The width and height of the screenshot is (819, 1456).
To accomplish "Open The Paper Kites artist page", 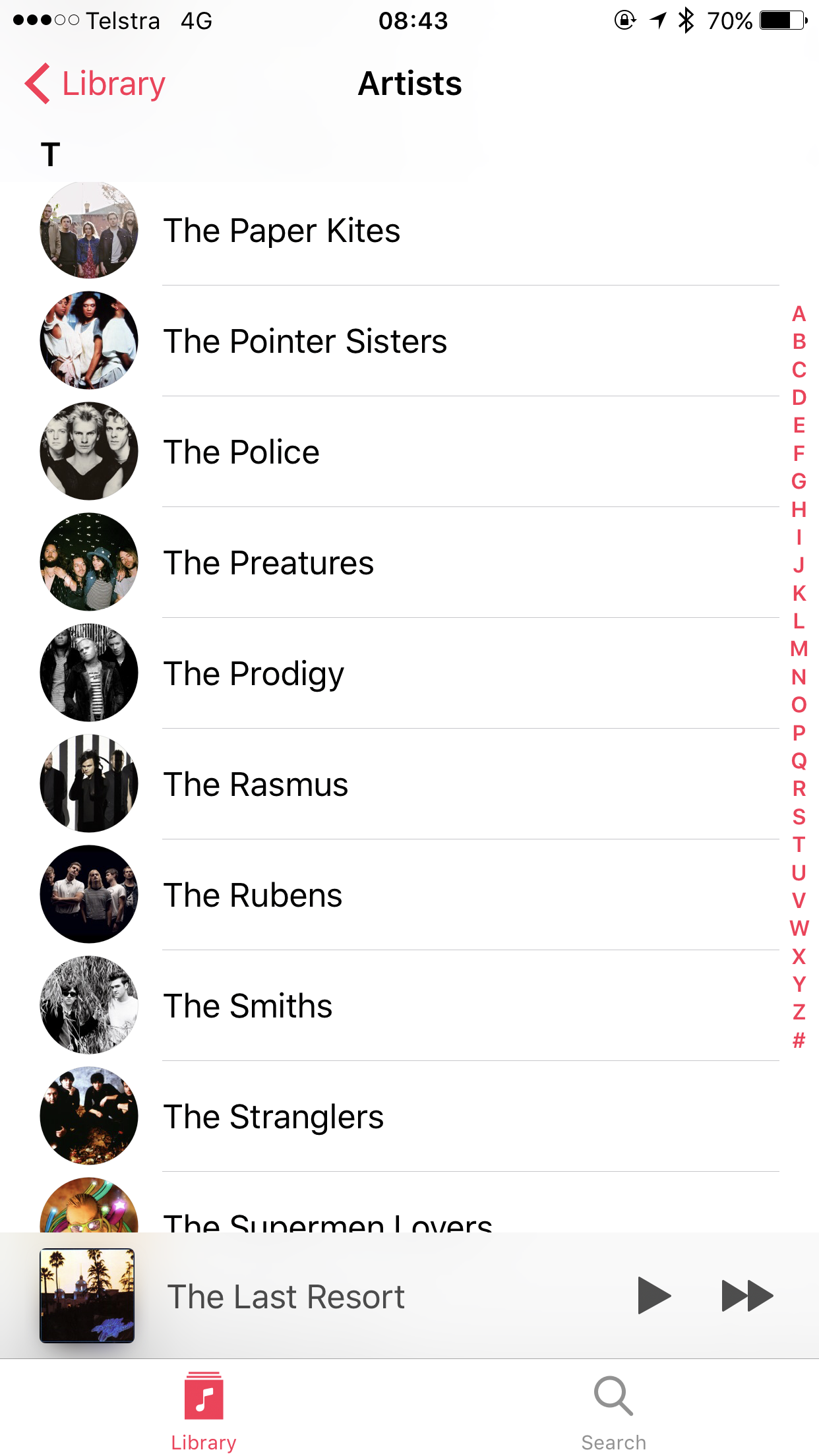I will (282, 231).
